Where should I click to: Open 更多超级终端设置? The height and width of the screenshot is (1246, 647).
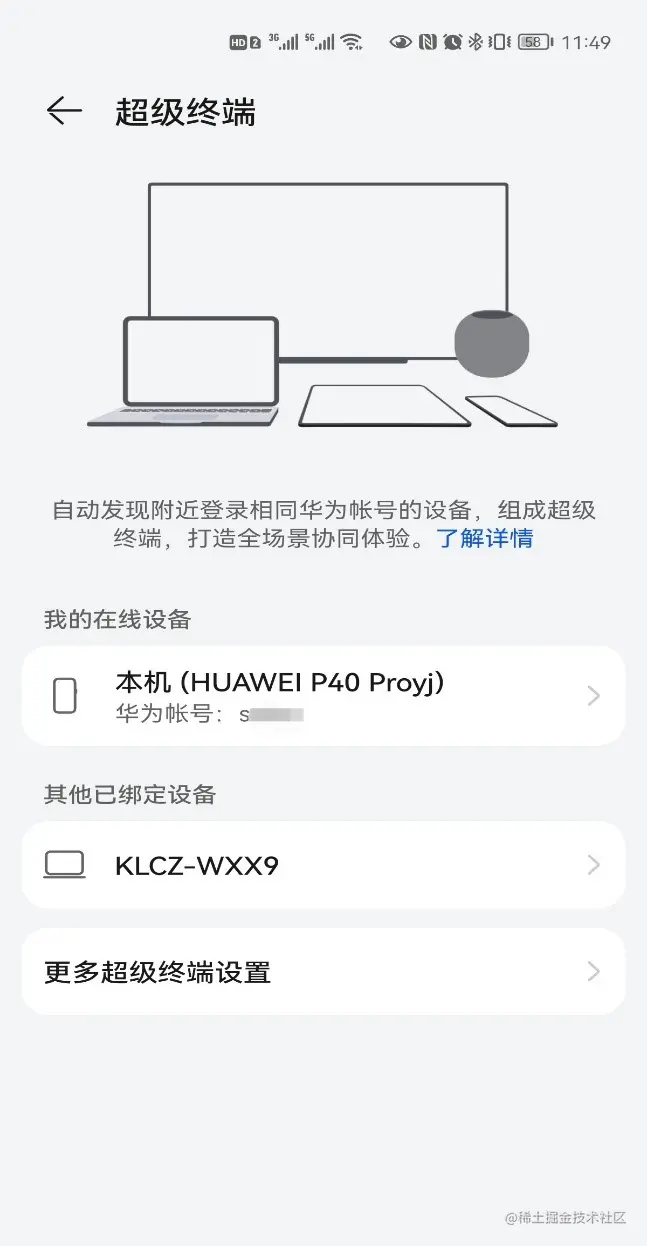[x=323, y=971]
